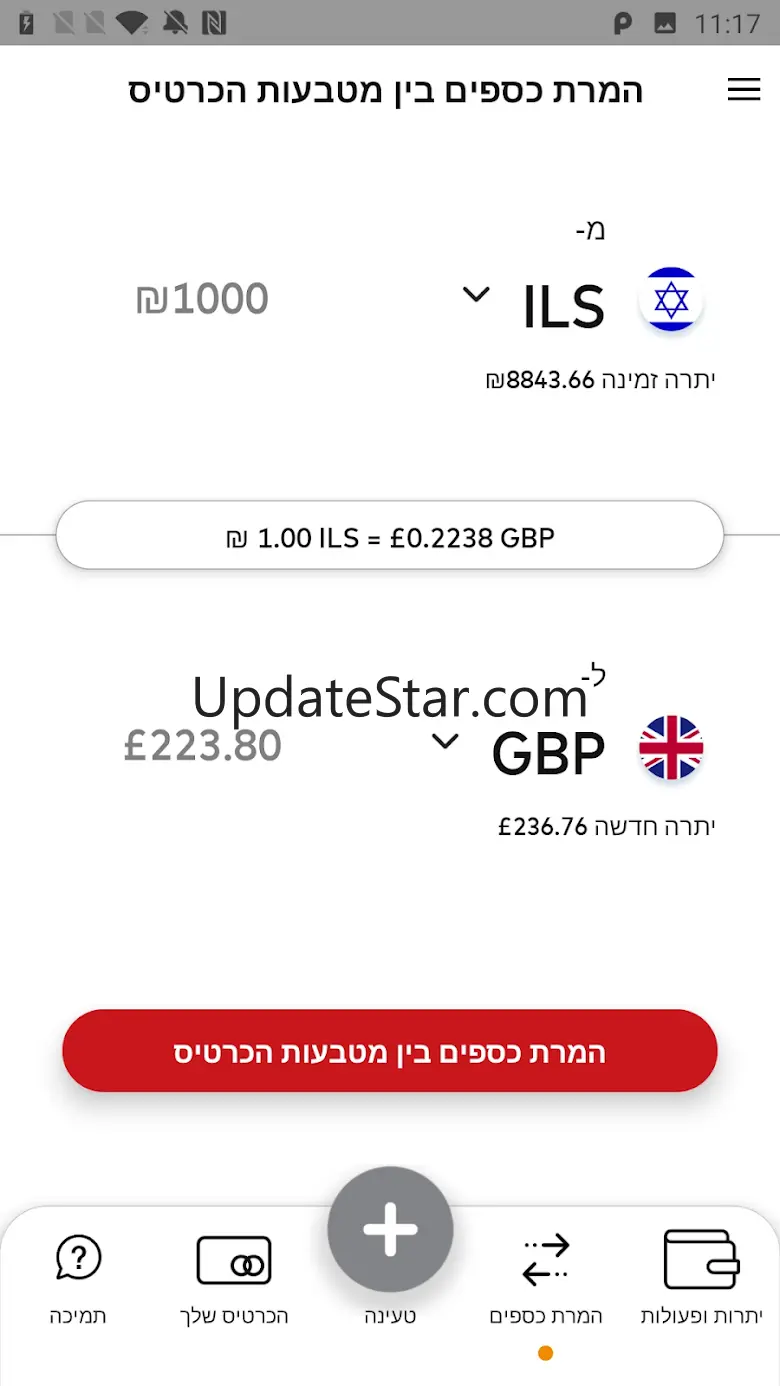Edit the ₪1000 amount field
780x1386 pixels.
click(203, 300)
